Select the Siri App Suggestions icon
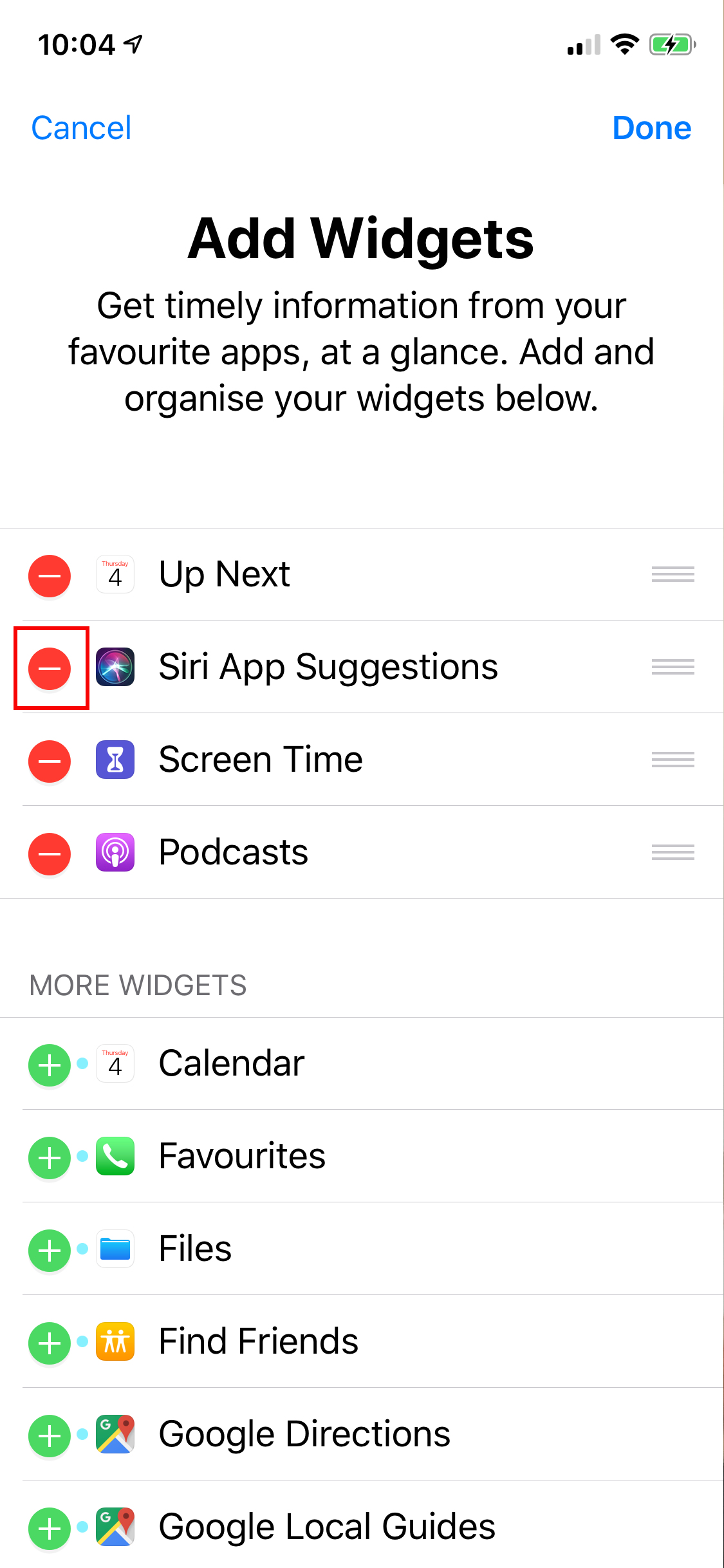This screenshot has width=724, height=1568. pyautogui.click(x=115, y=667)
